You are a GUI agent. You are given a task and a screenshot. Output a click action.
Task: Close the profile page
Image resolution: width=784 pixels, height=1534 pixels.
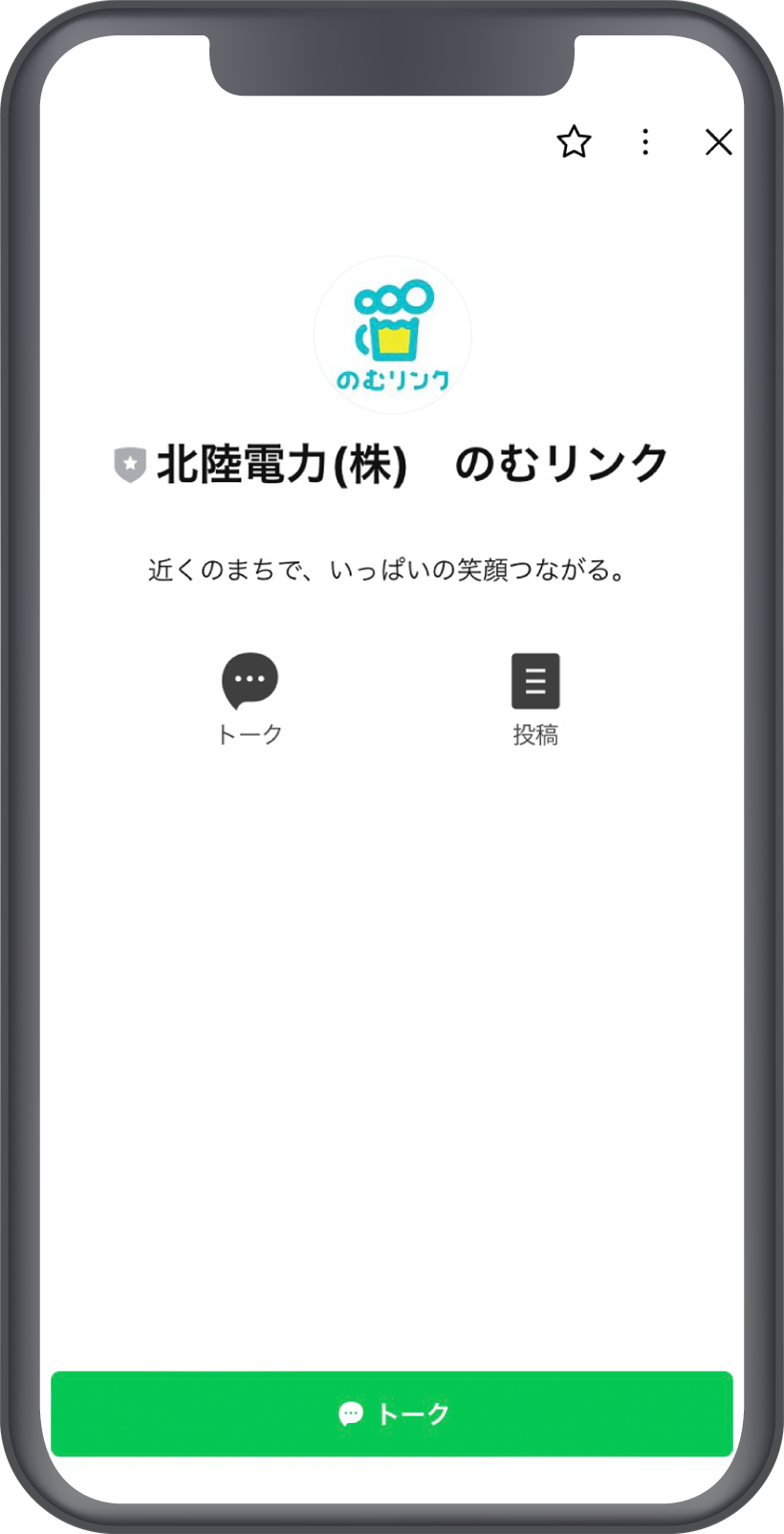pos(718,142)
